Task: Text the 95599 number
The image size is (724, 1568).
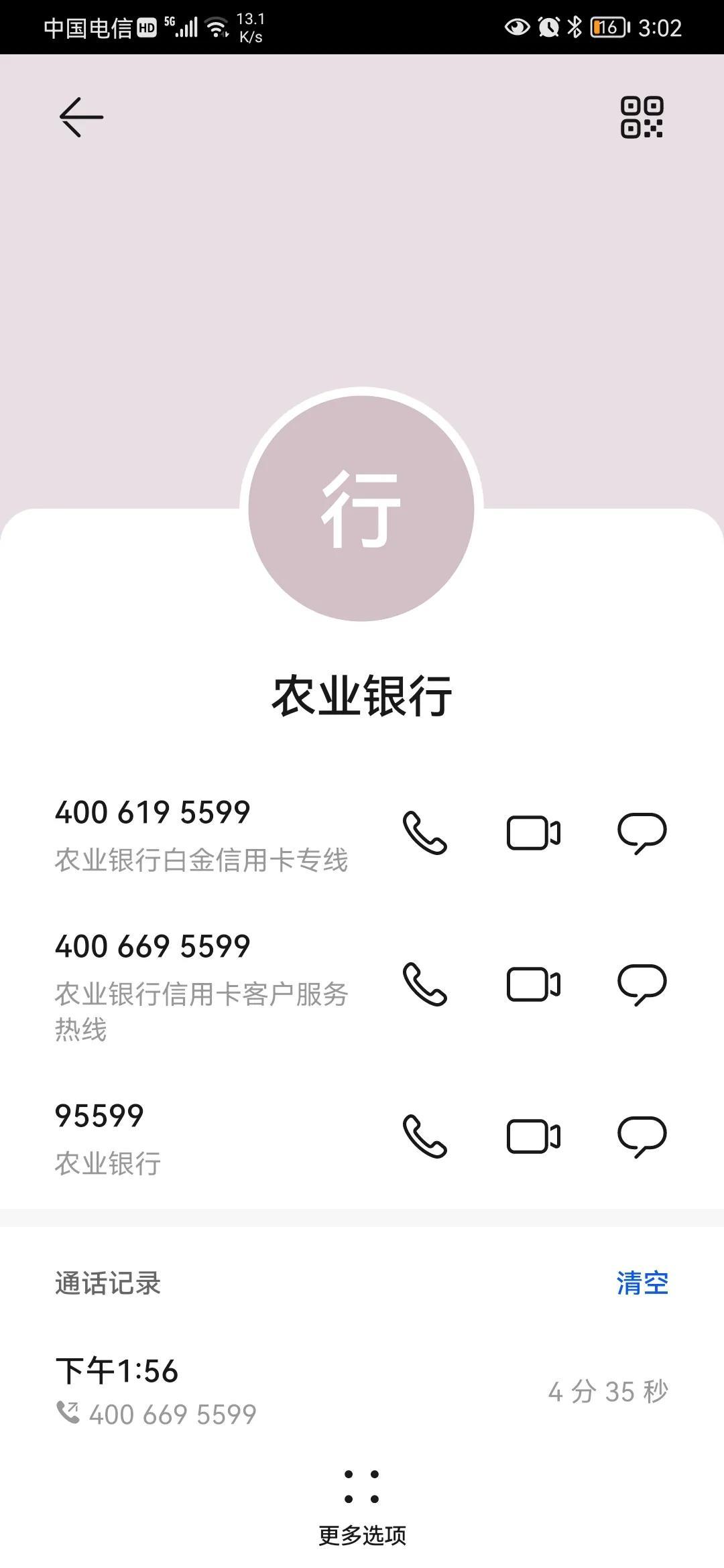Action: click(642, 1136)
